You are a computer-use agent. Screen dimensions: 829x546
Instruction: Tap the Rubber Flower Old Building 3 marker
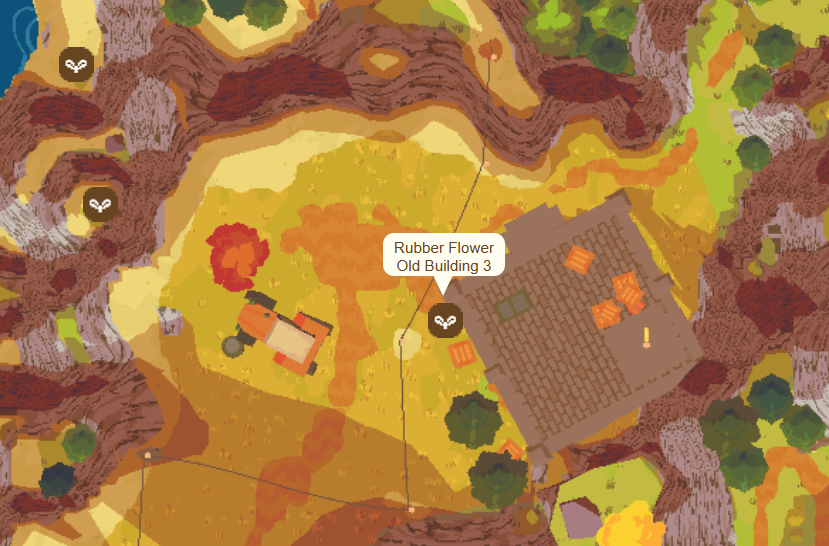(x=445, y=321)
